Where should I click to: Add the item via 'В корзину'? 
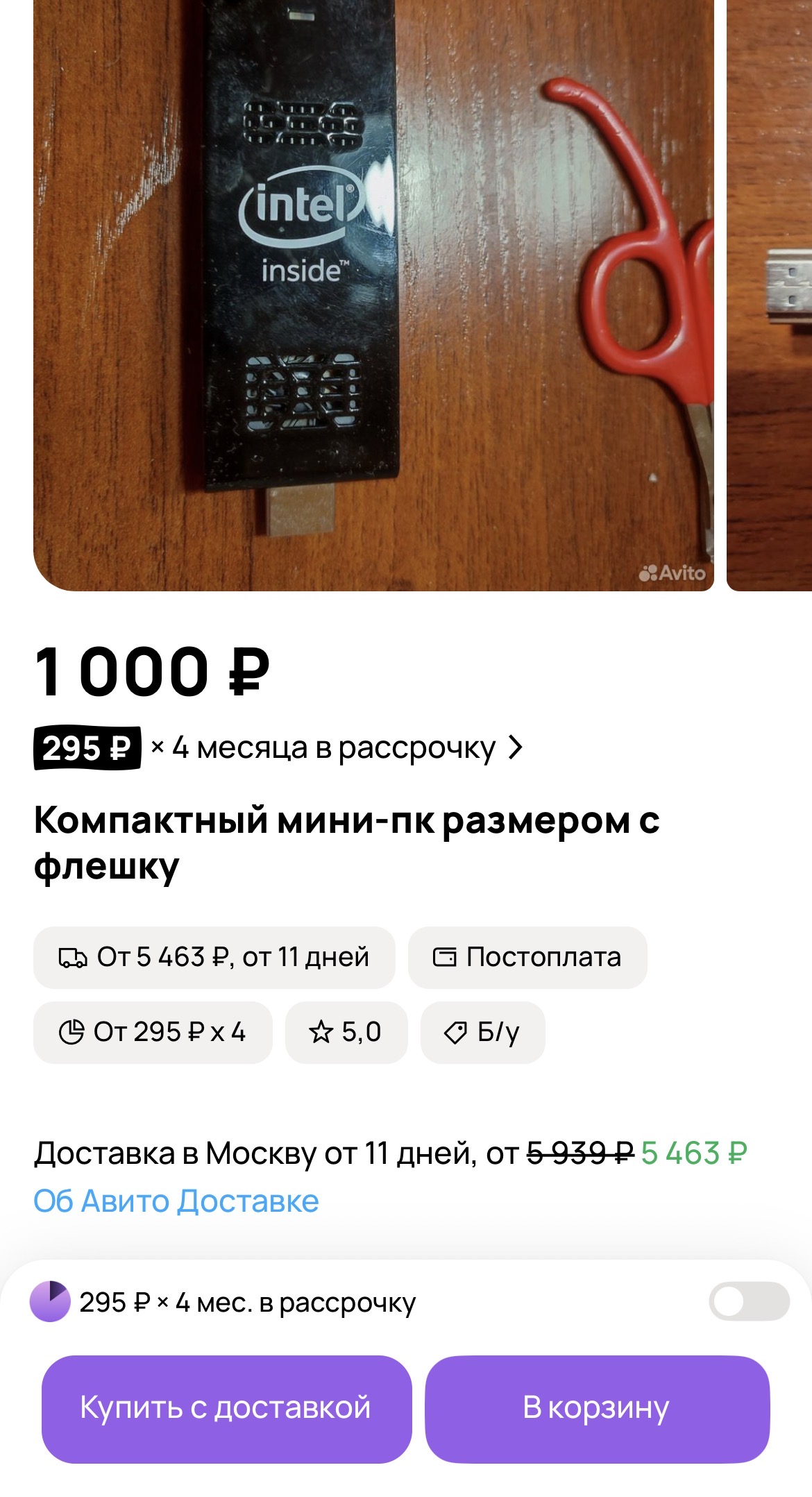(597, 1409)
